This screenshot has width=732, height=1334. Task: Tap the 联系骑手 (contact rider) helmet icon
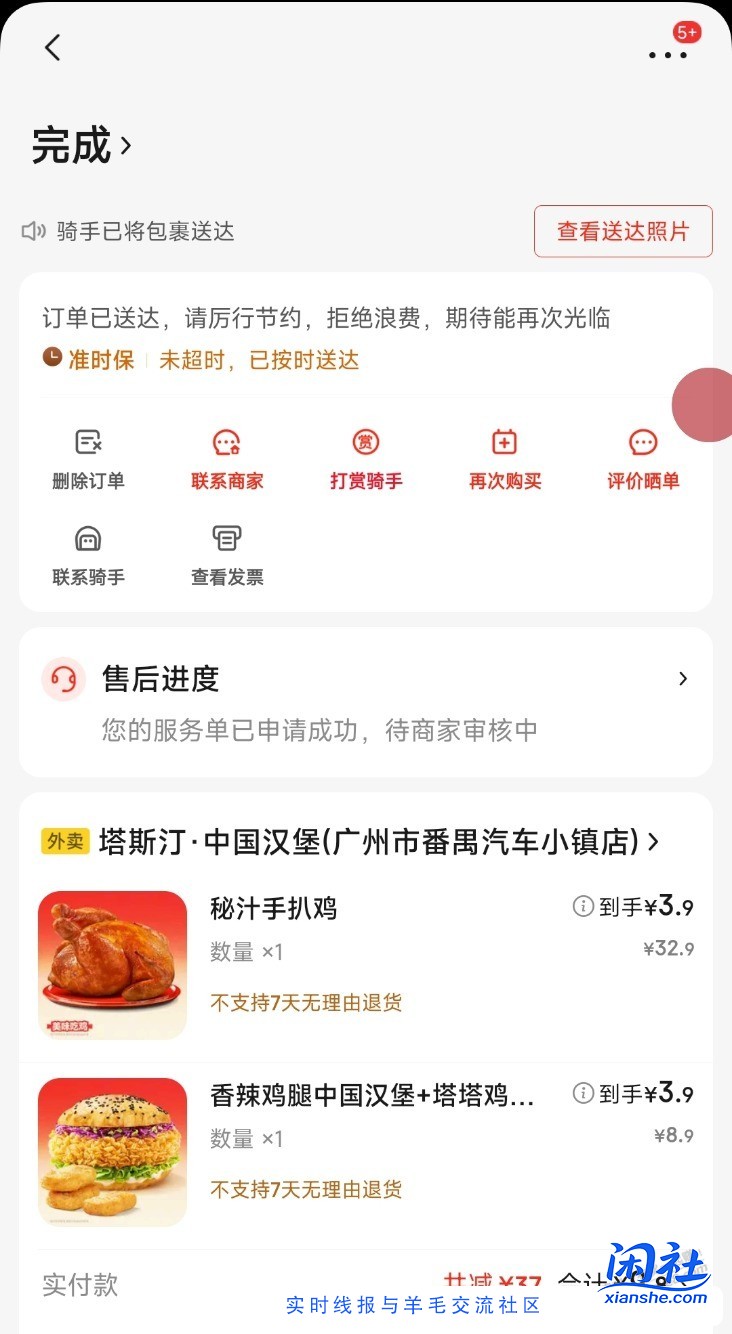tap(88, 538)
